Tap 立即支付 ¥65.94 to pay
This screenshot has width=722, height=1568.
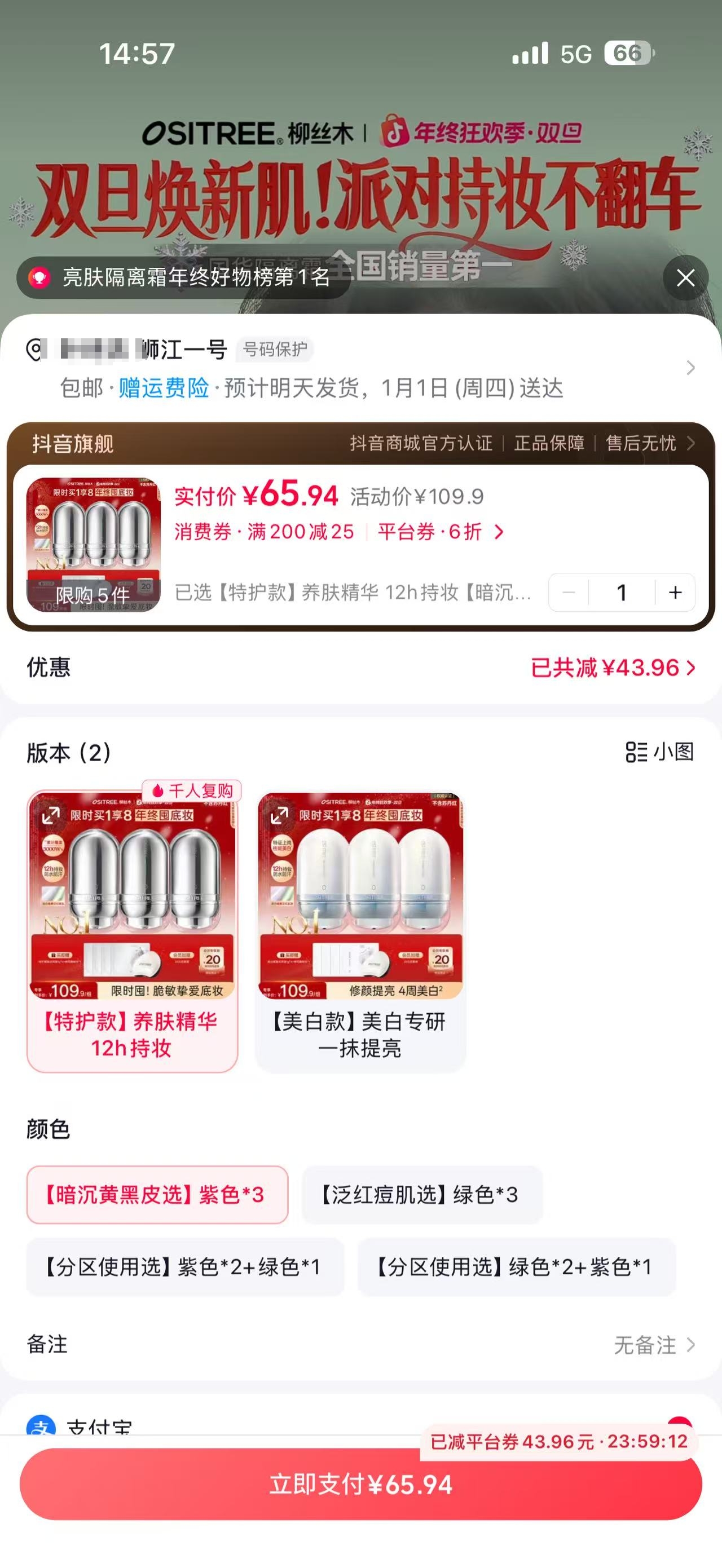[x=360, y=1484]
